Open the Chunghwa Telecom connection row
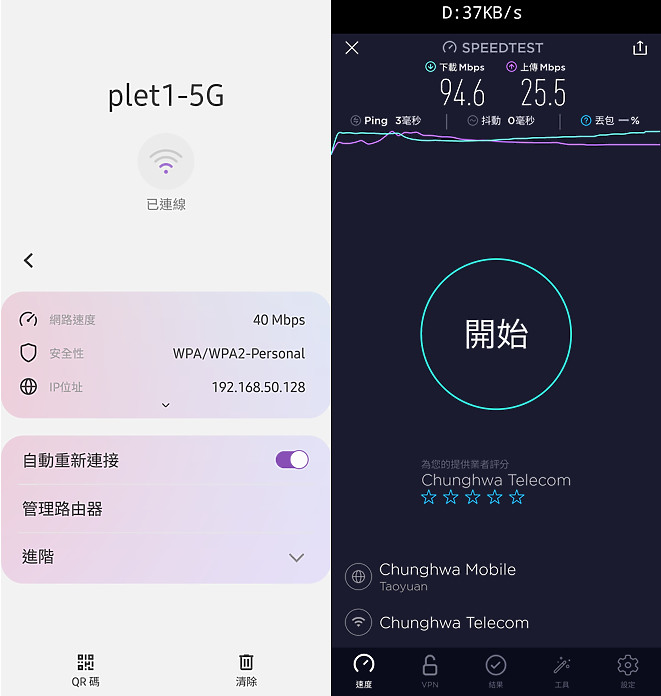 453,622
